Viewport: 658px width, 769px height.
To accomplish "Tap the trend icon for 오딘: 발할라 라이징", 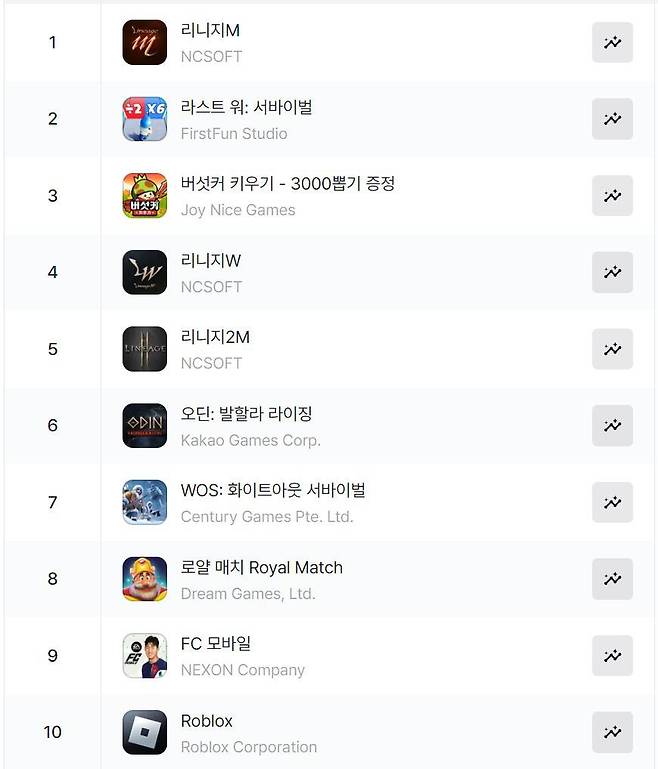I will click(x=612, y=426).
